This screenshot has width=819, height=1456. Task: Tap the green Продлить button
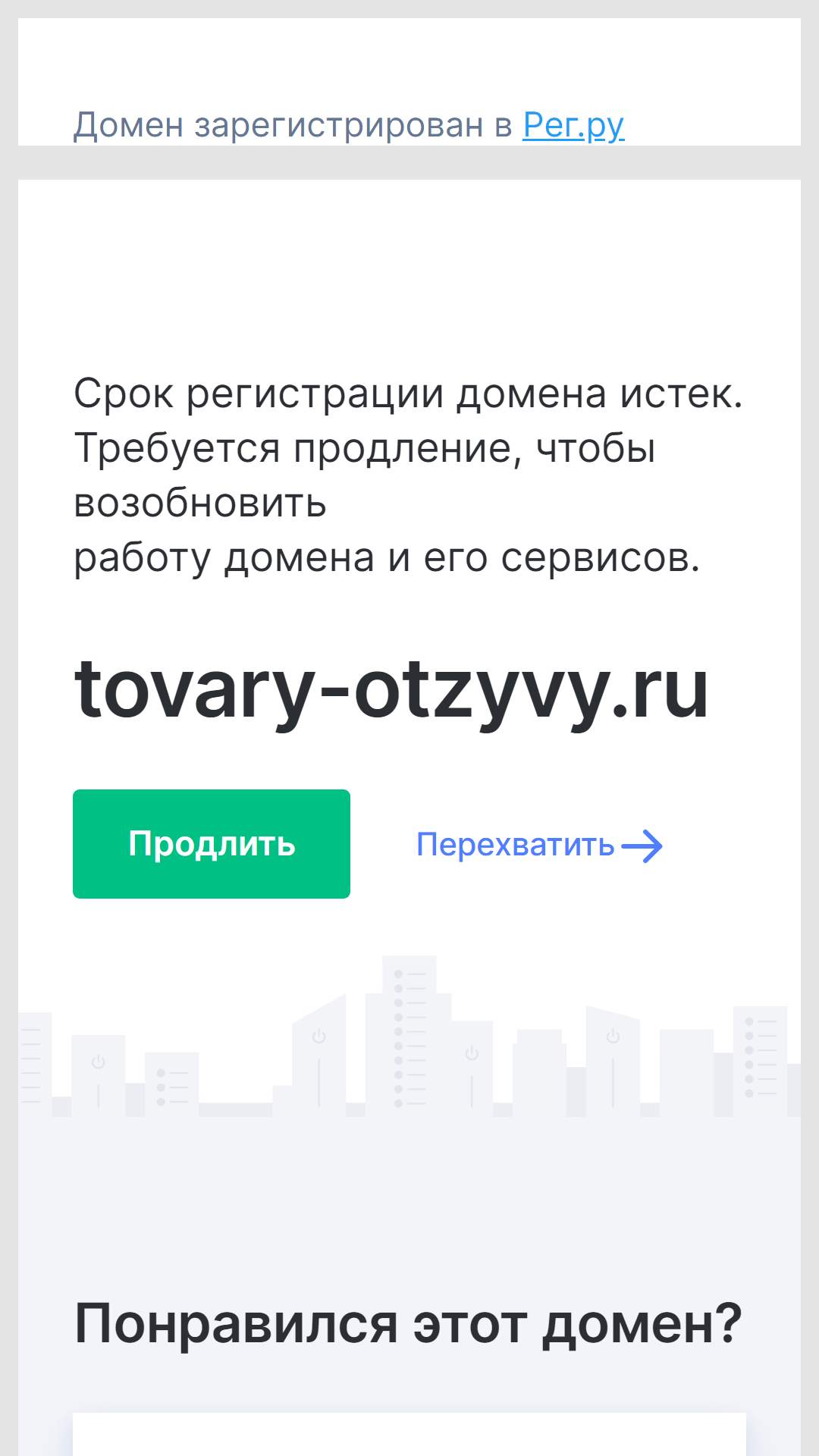pos(212,843)
